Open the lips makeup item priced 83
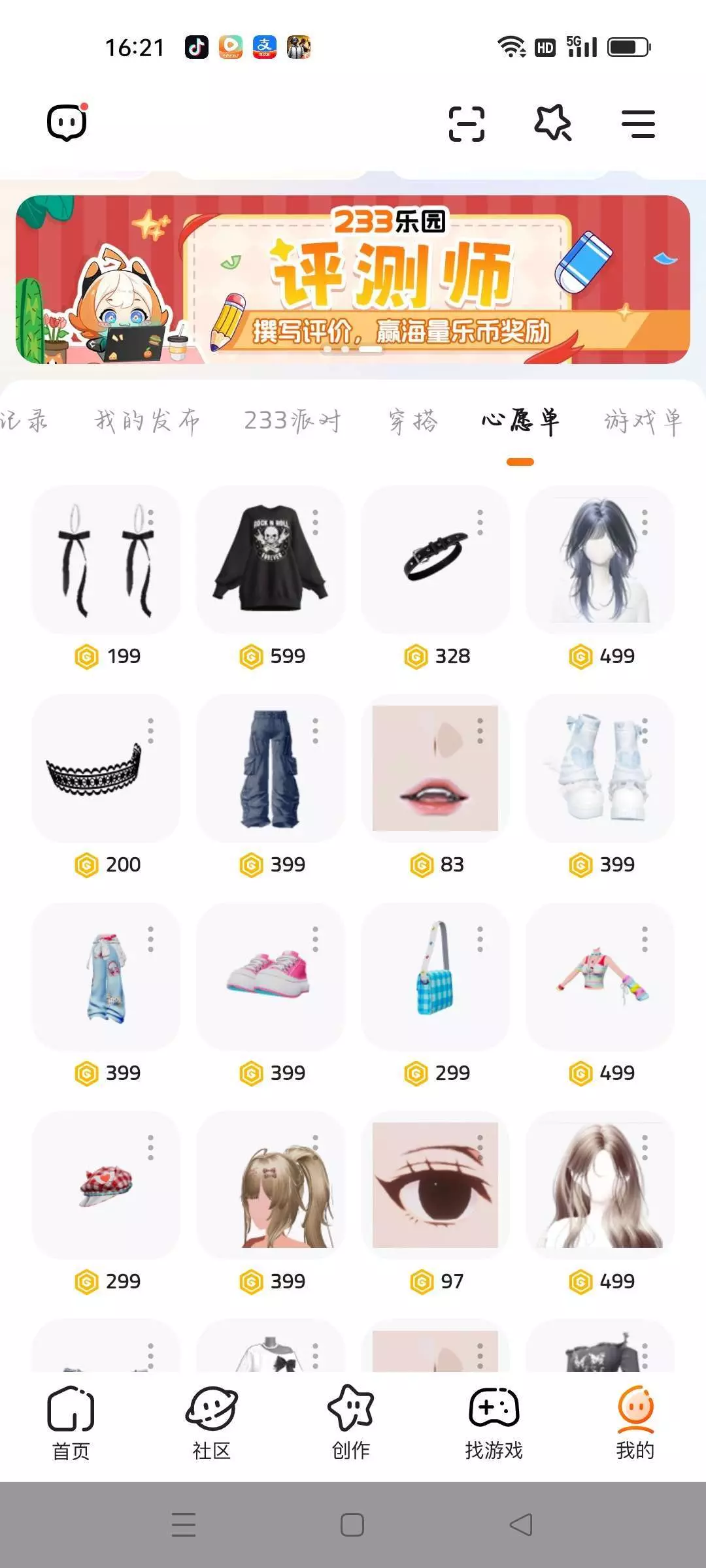 click(x=435, y=768)
